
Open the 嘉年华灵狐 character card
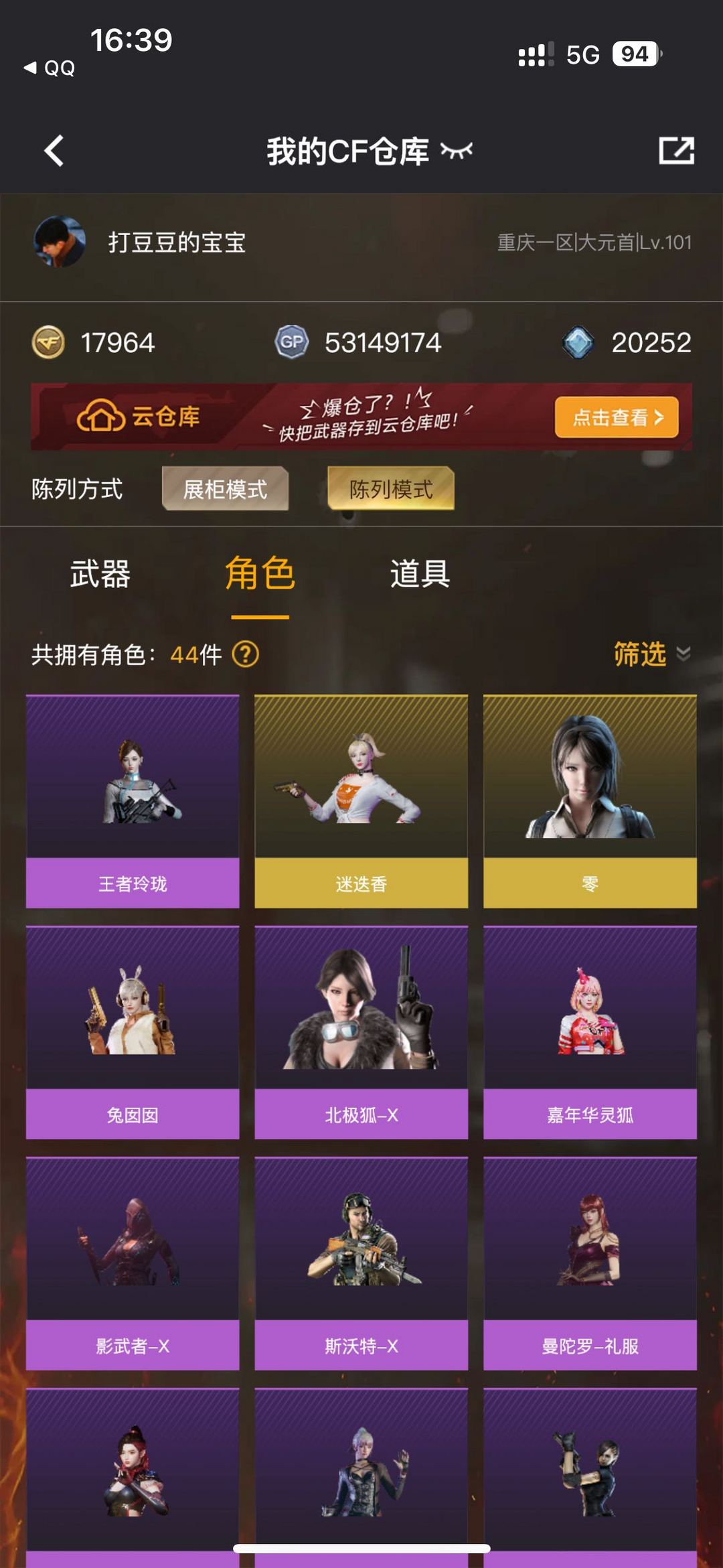click(590, 1032)
